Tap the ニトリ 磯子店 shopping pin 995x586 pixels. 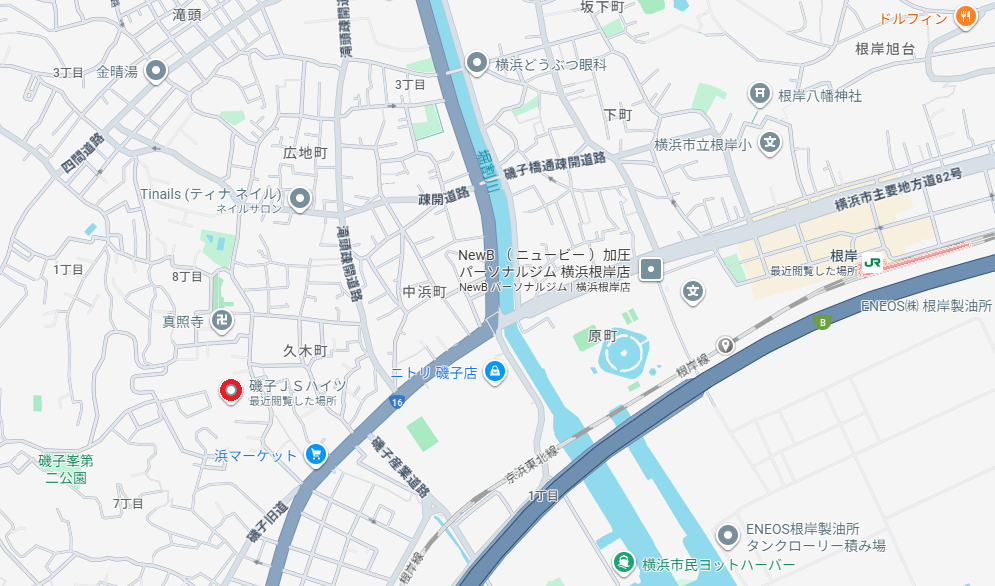click(494, 373)
